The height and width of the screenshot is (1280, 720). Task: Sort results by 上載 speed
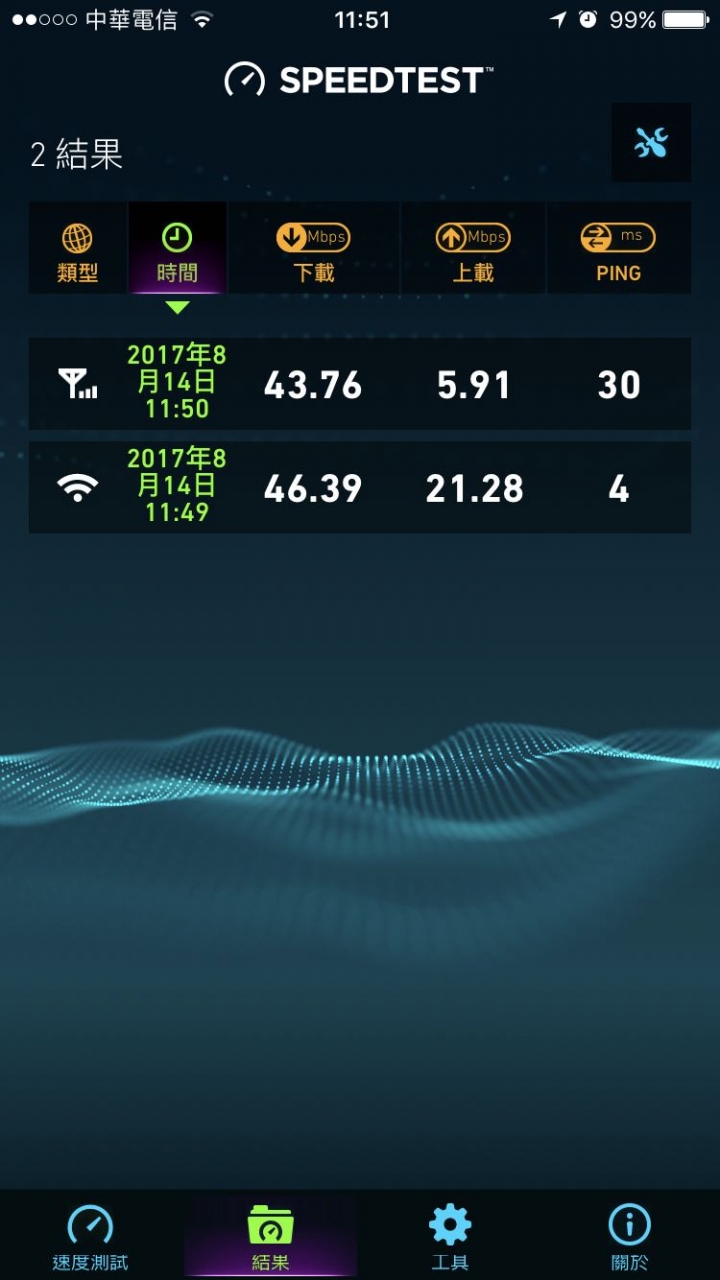[473, 248]
